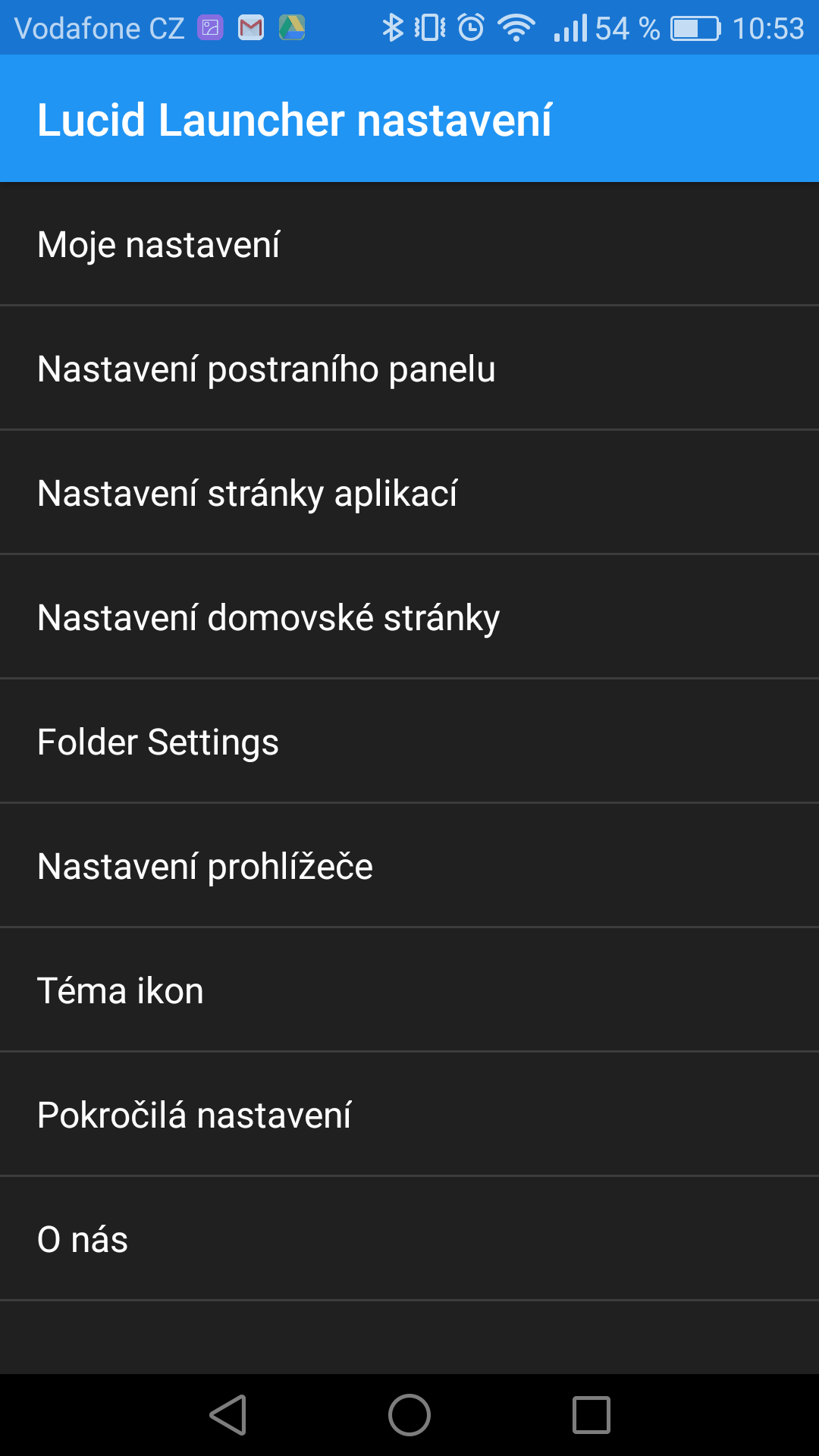This screenshot has height=1456, width=819.
Task: Go to Nastavení domovské stránky
Action: (409, 617)
